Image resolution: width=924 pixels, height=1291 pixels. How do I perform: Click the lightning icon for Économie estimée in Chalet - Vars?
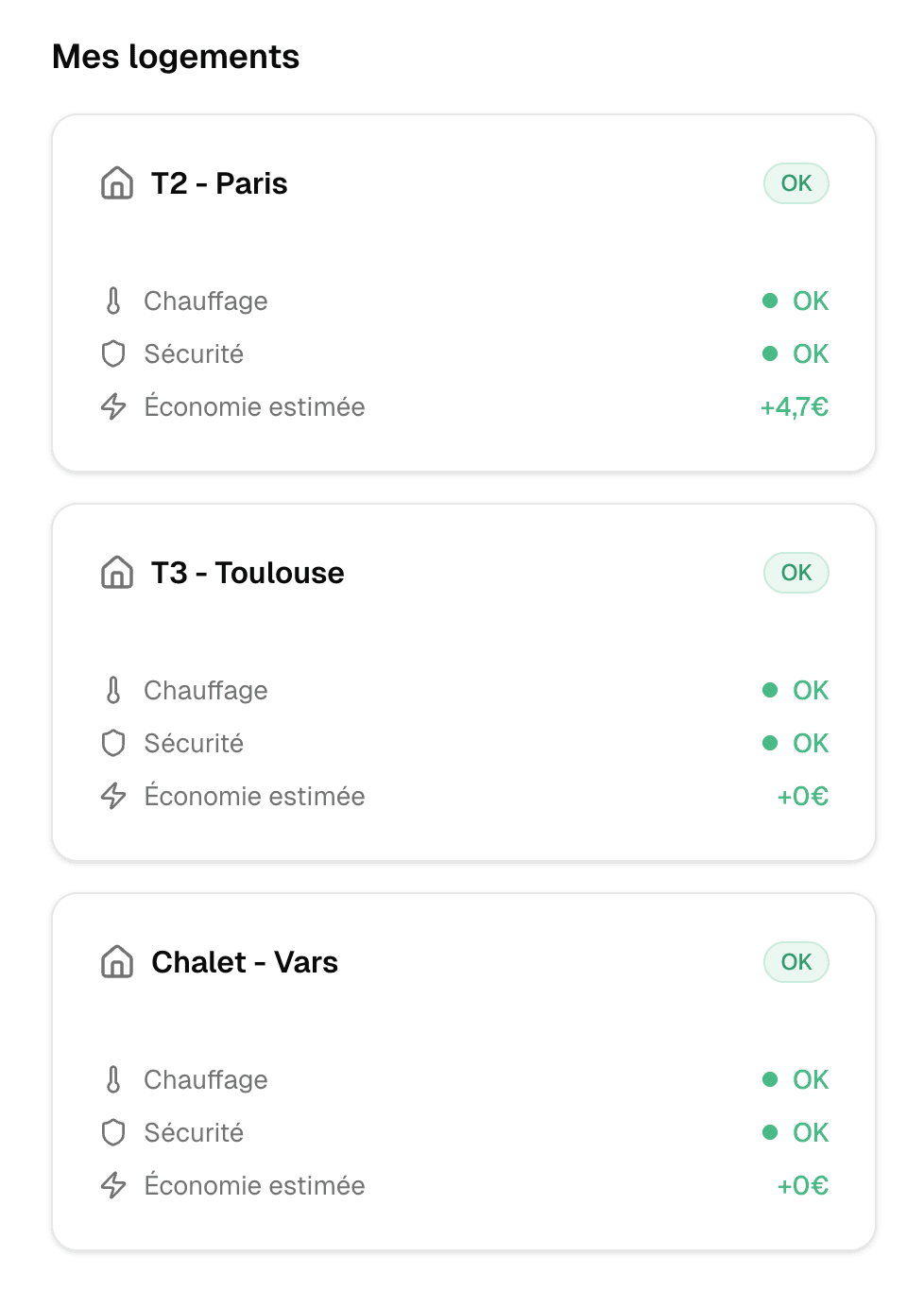113,1185
